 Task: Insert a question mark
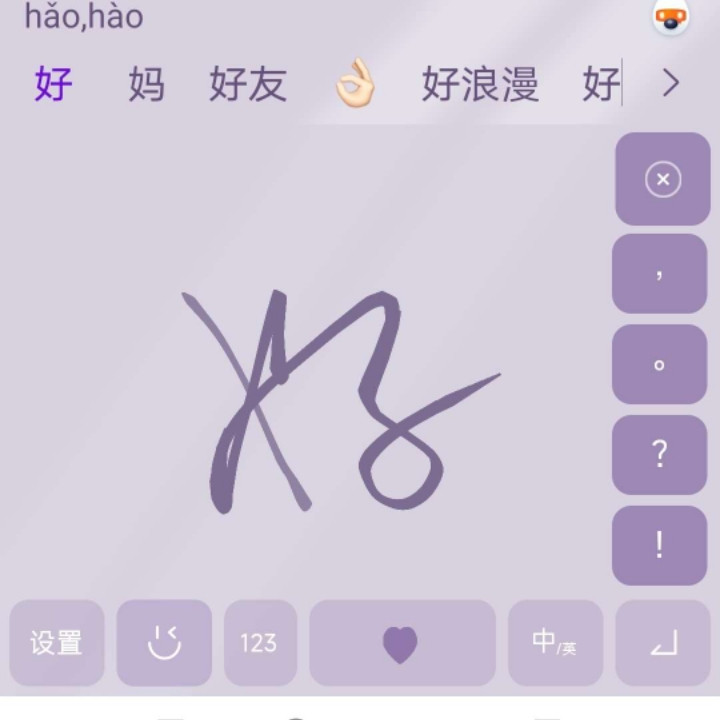point(660,455)
